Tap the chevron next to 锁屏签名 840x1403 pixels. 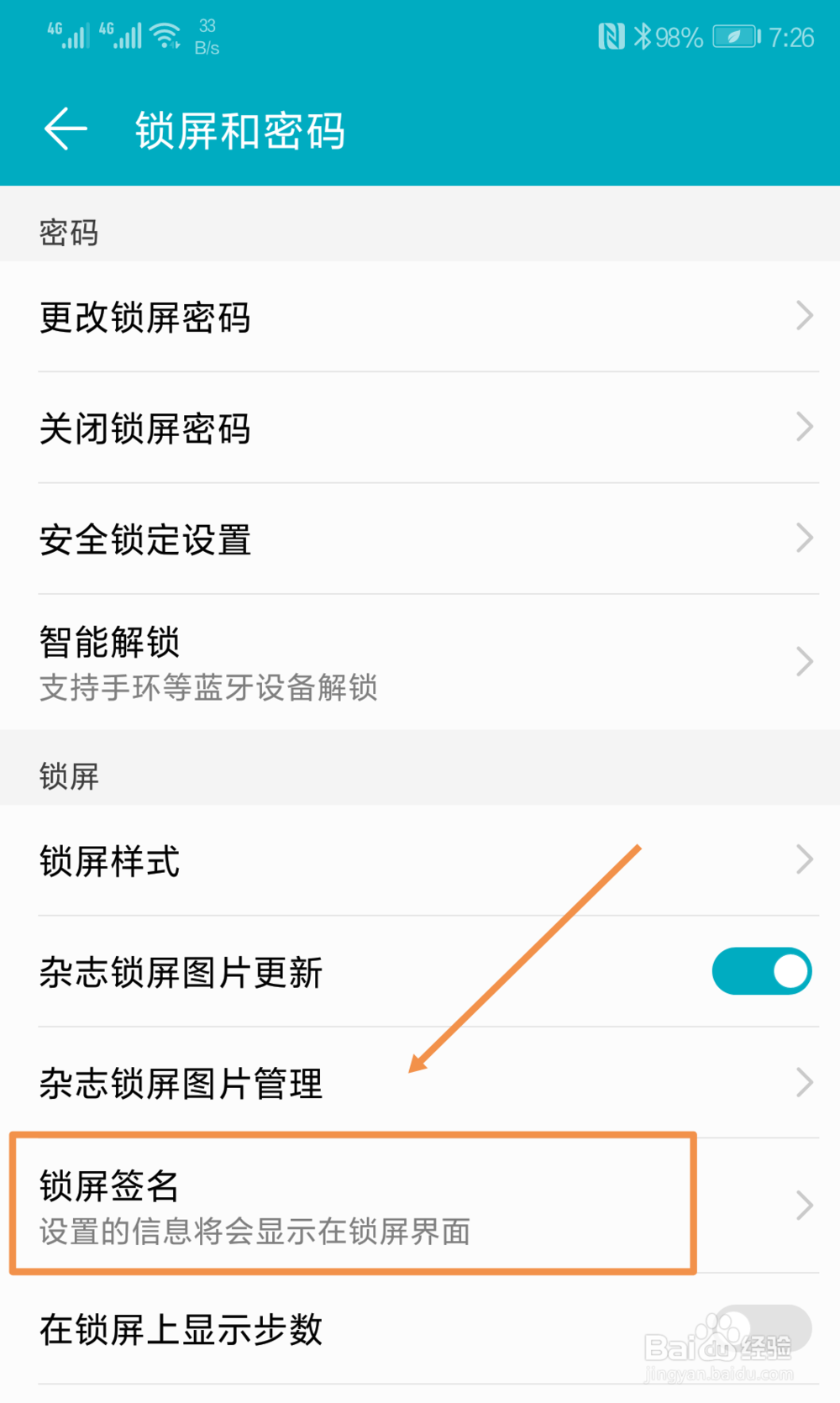coord(804,1206)
